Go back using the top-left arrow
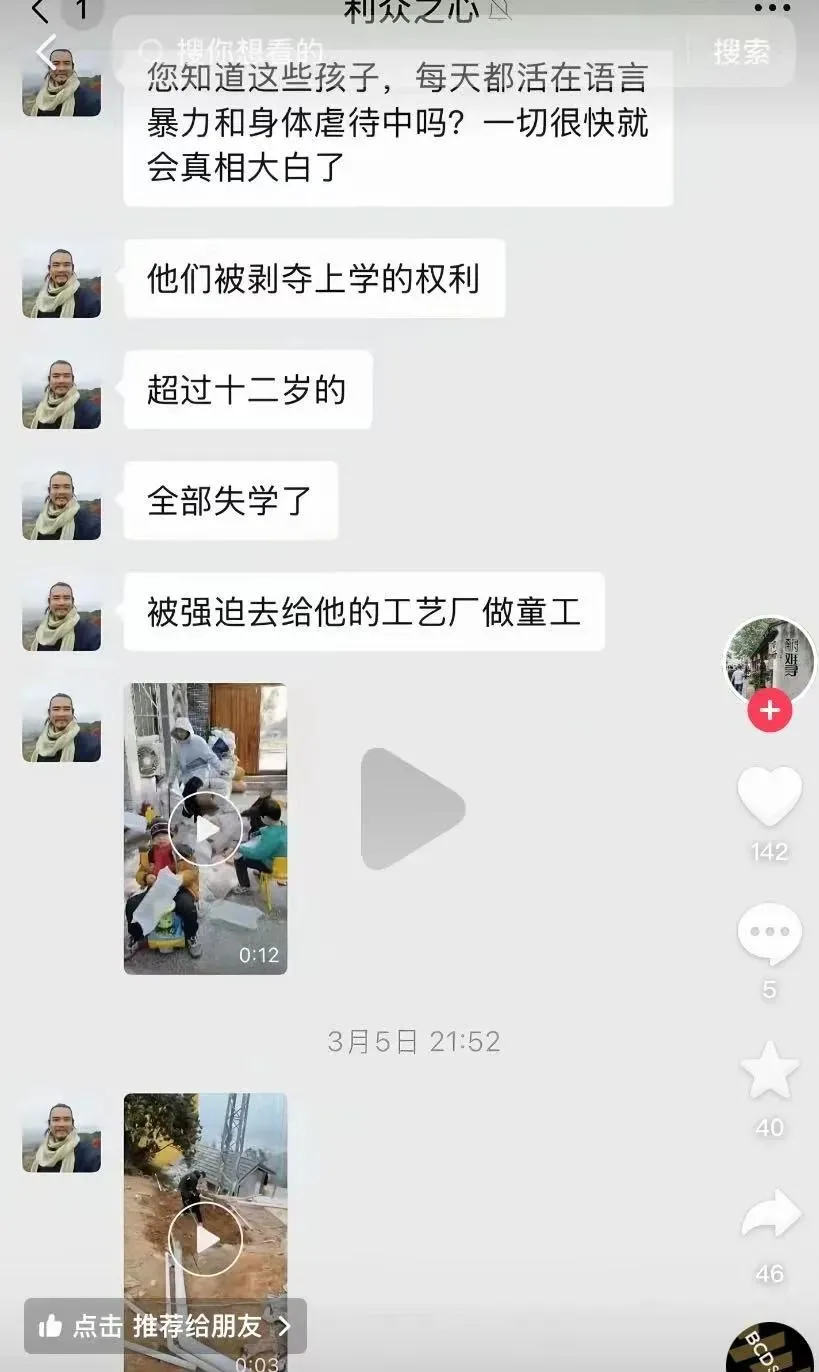 click(x=47, y=54)
